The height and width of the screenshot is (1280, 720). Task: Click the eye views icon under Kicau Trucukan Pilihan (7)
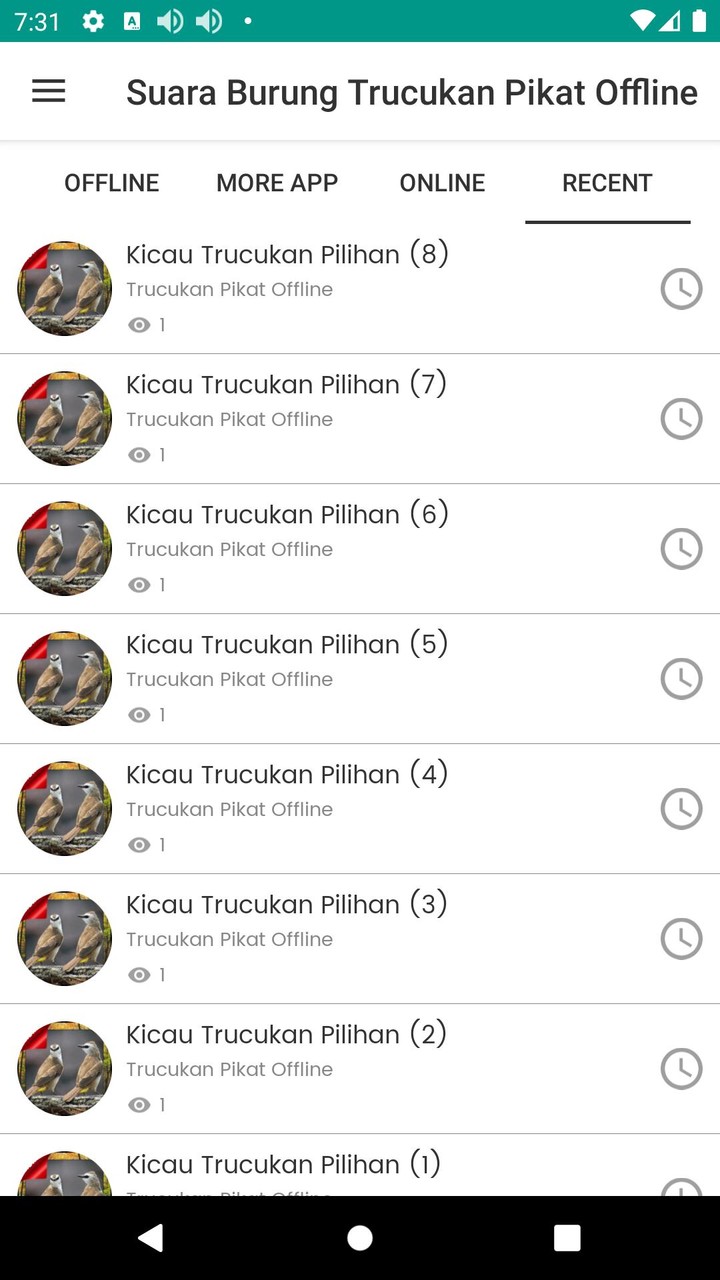141,454
